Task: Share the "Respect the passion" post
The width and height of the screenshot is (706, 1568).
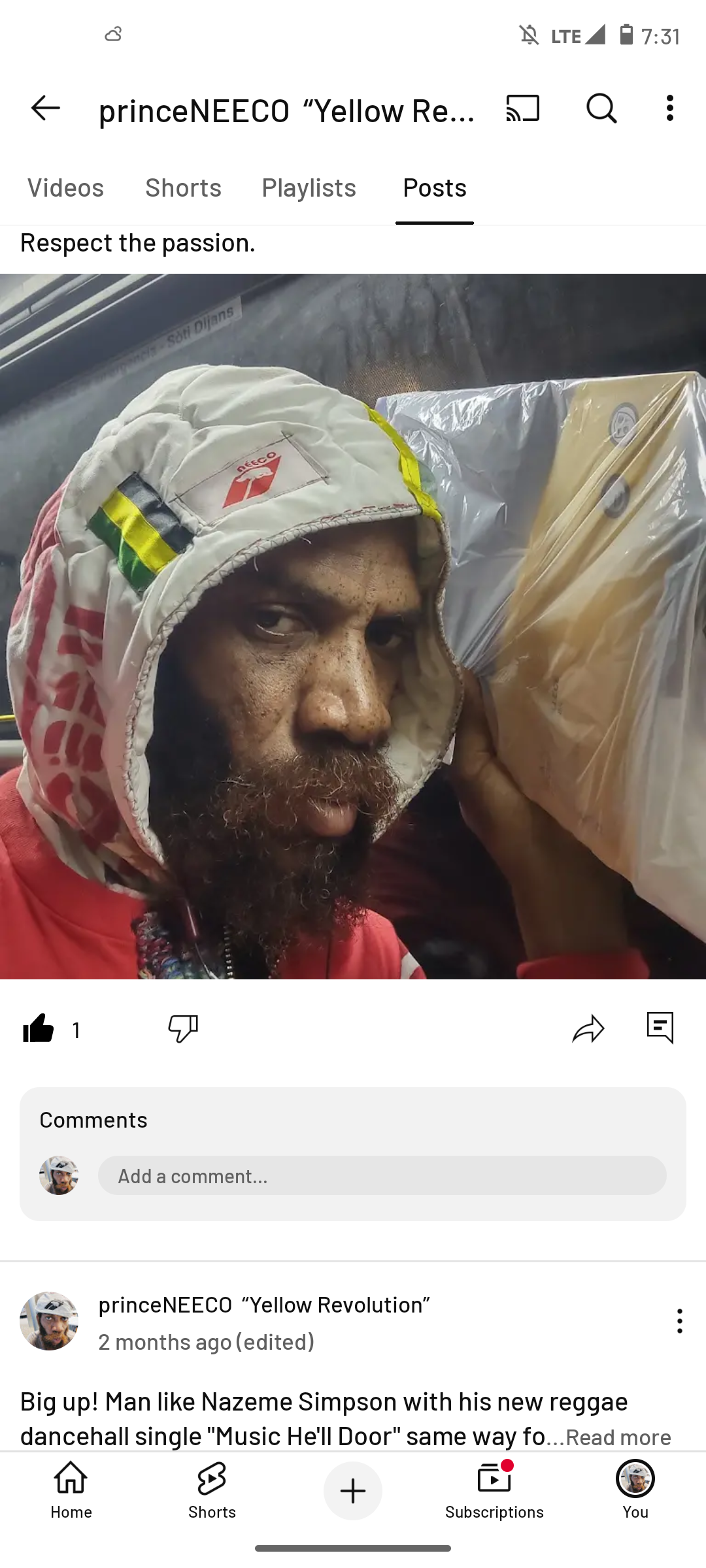Action: (588, 1029)
